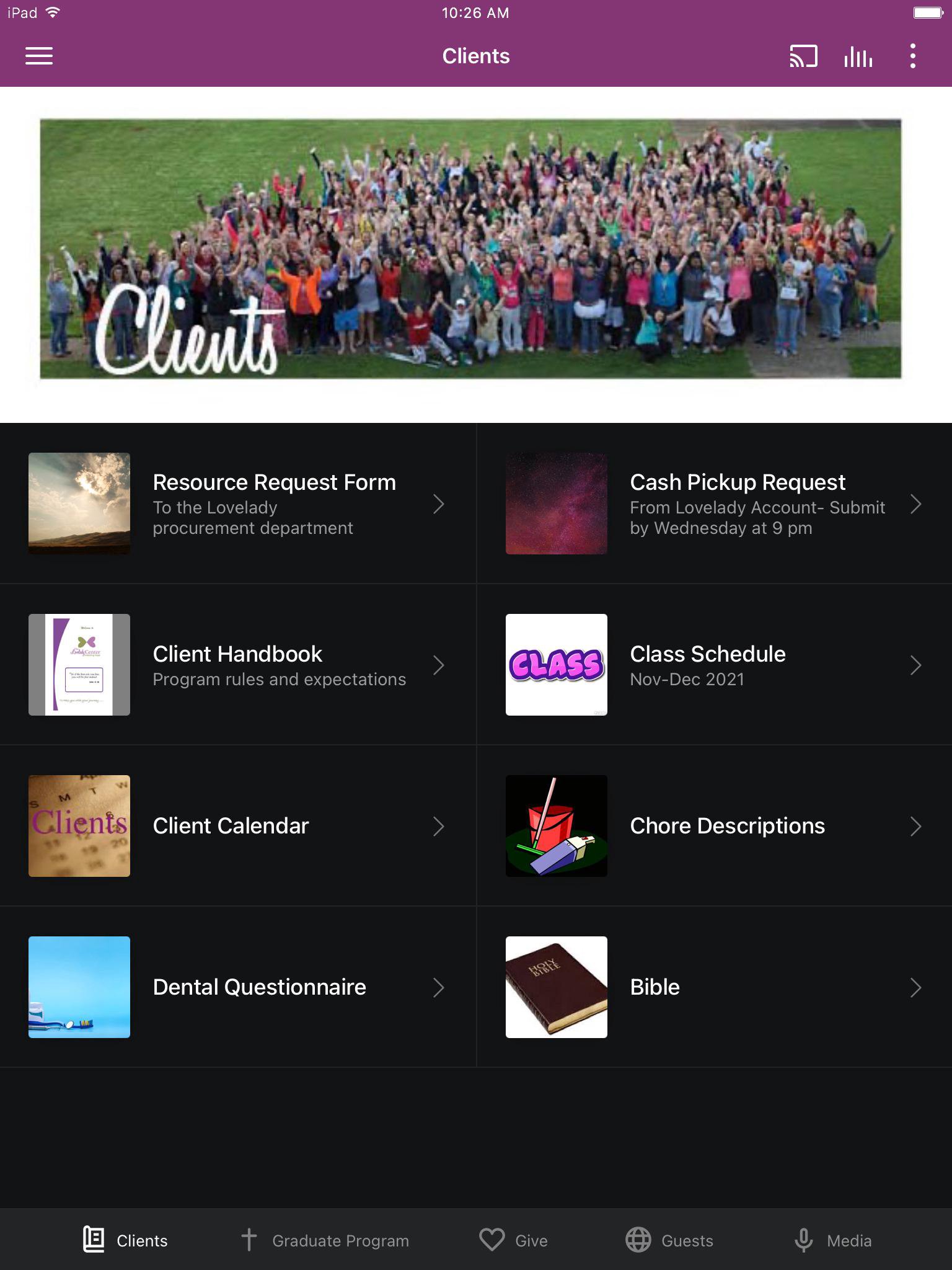Open the audio bars icon

click(858, 56)
